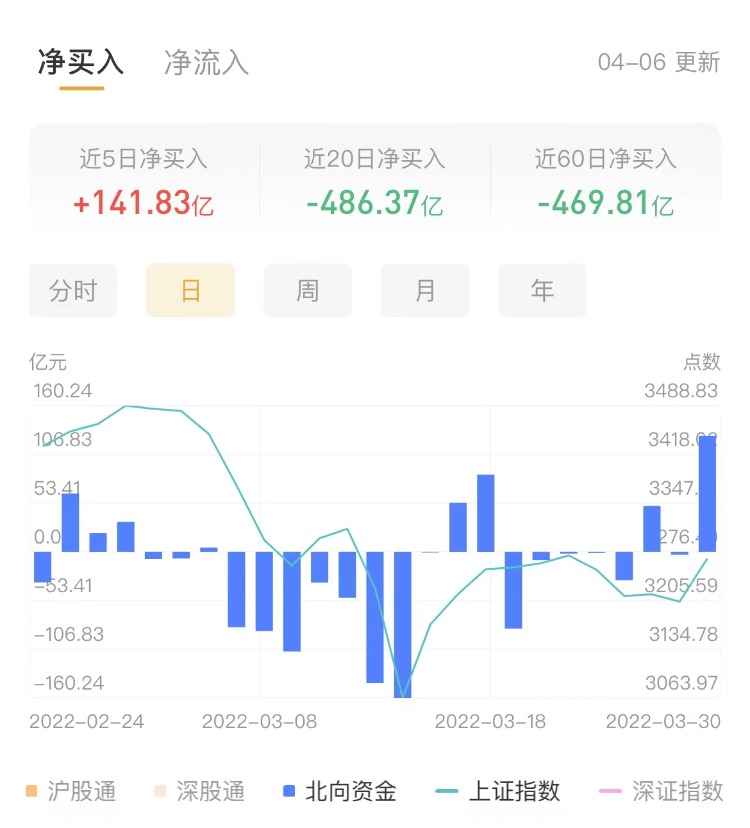This screenshot has height=828, width=750.
Task: Switch chart to 月 monthly view
Action: [425, 291]
